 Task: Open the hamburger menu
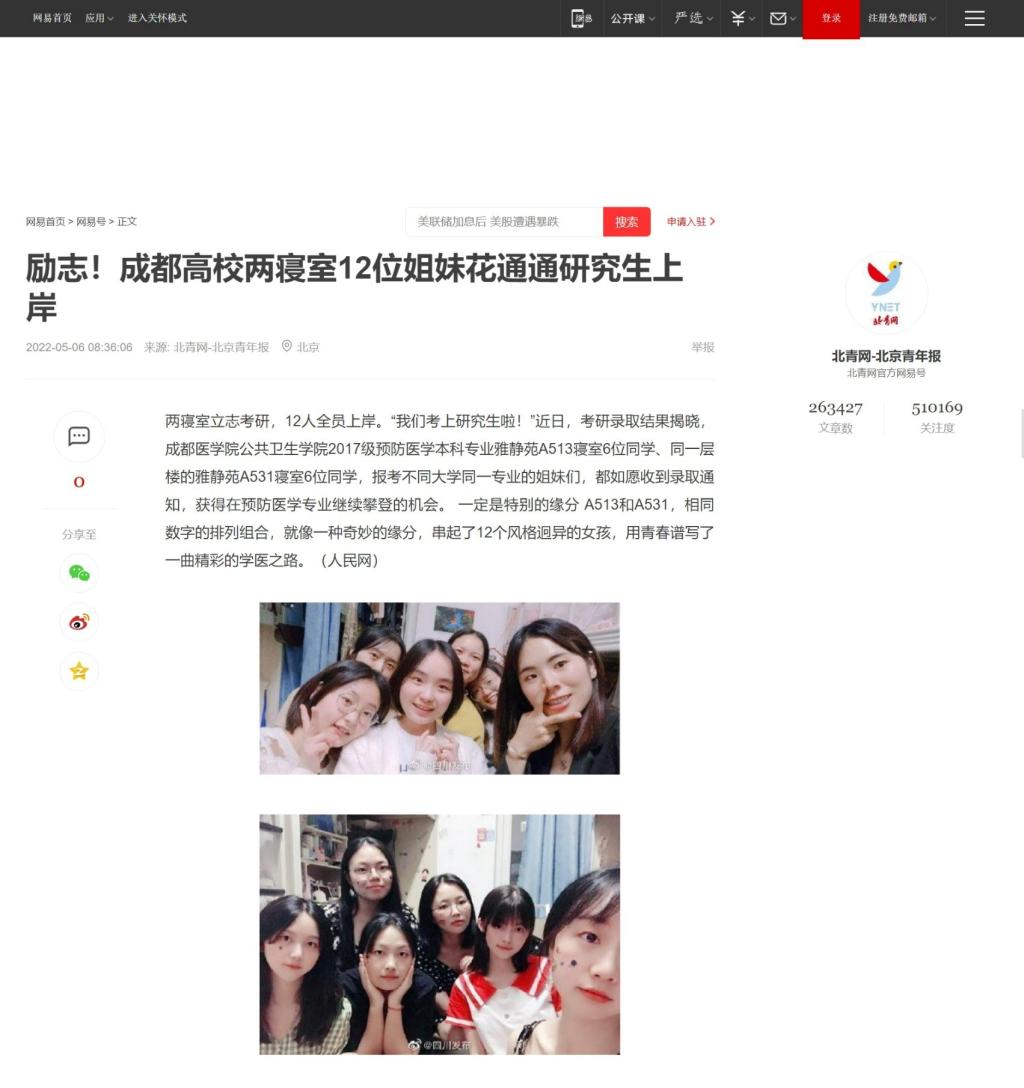pyautogui.click(x=974, y=18)
